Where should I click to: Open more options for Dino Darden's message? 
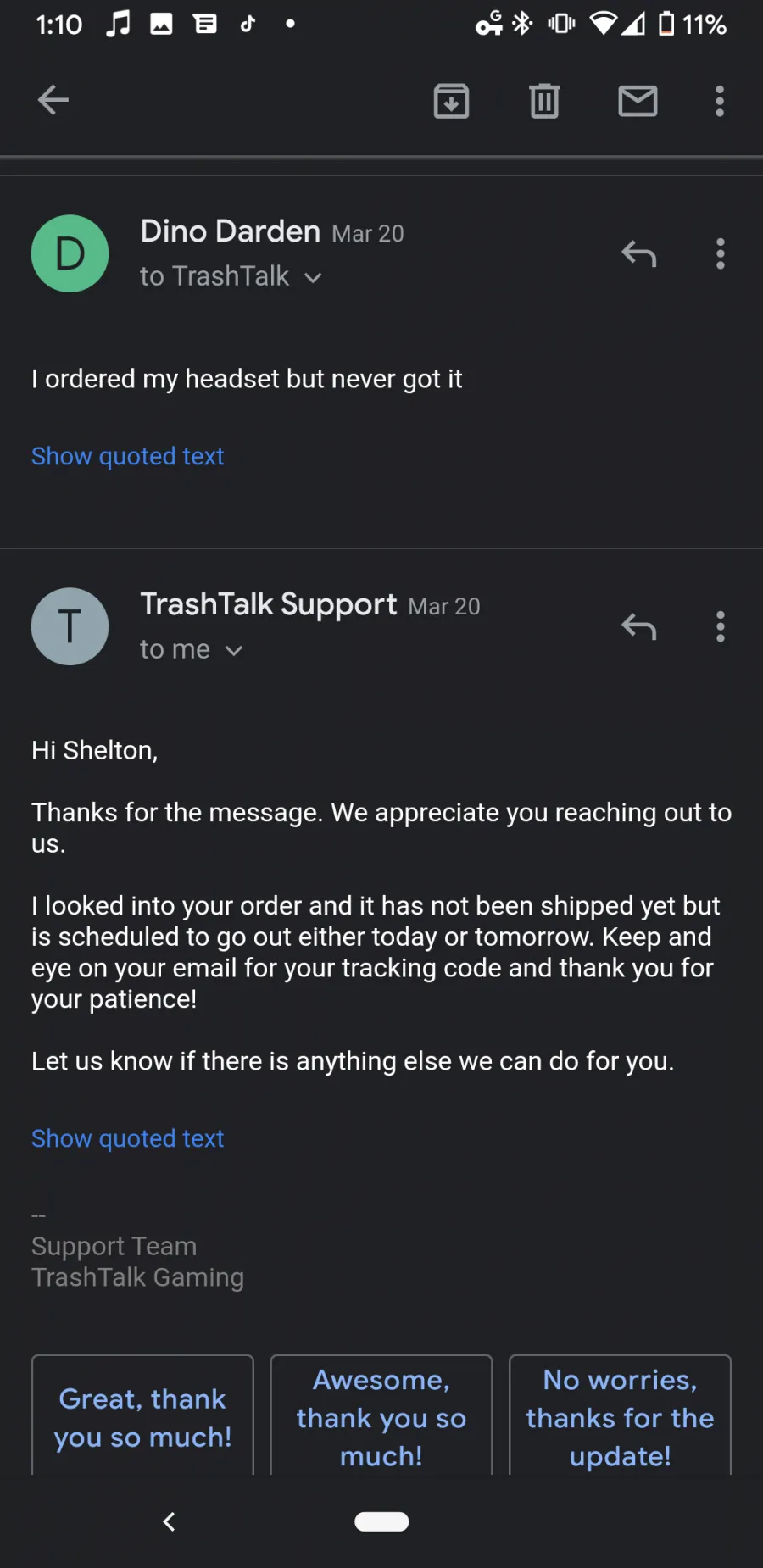pos(721,253)
